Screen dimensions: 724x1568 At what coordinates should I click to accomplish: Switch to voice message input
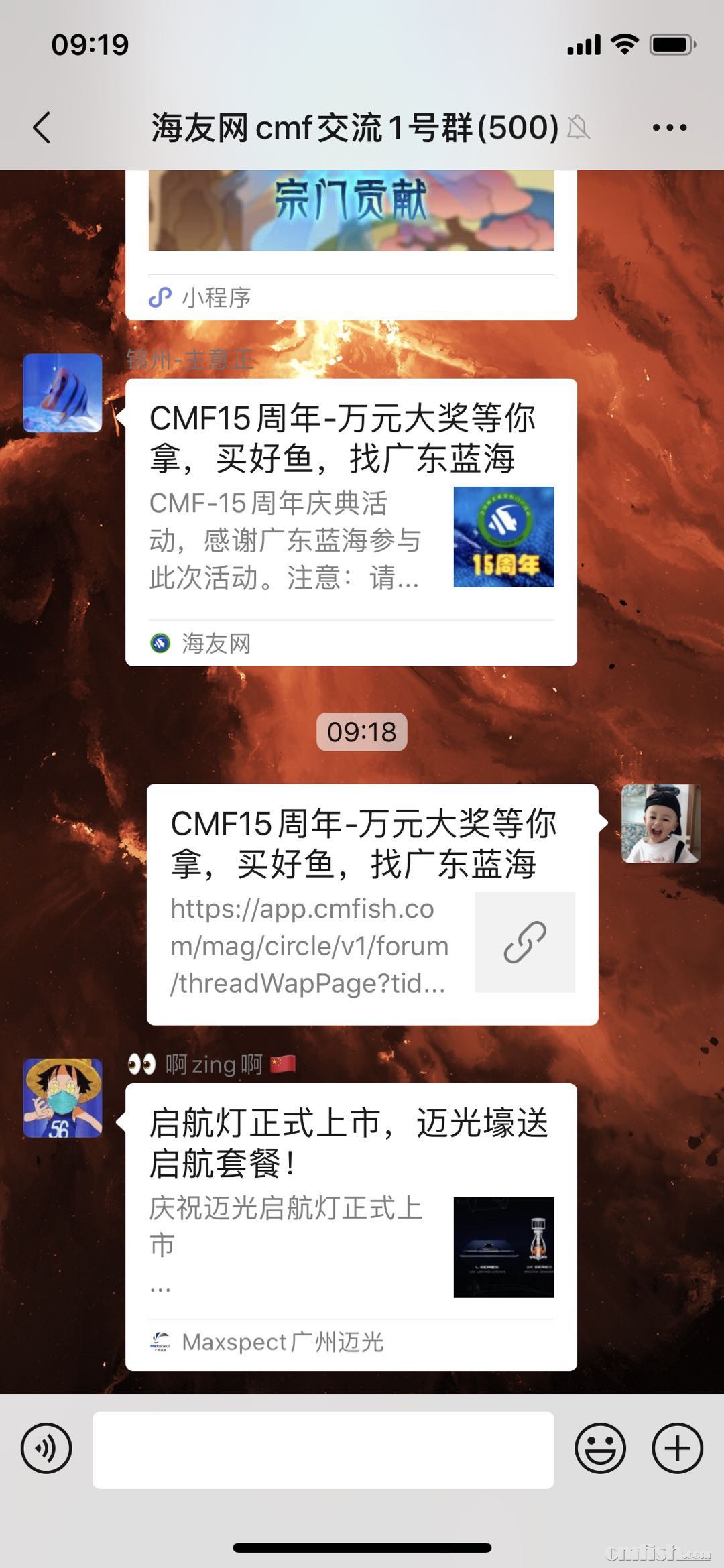(x=46, y=1448)
